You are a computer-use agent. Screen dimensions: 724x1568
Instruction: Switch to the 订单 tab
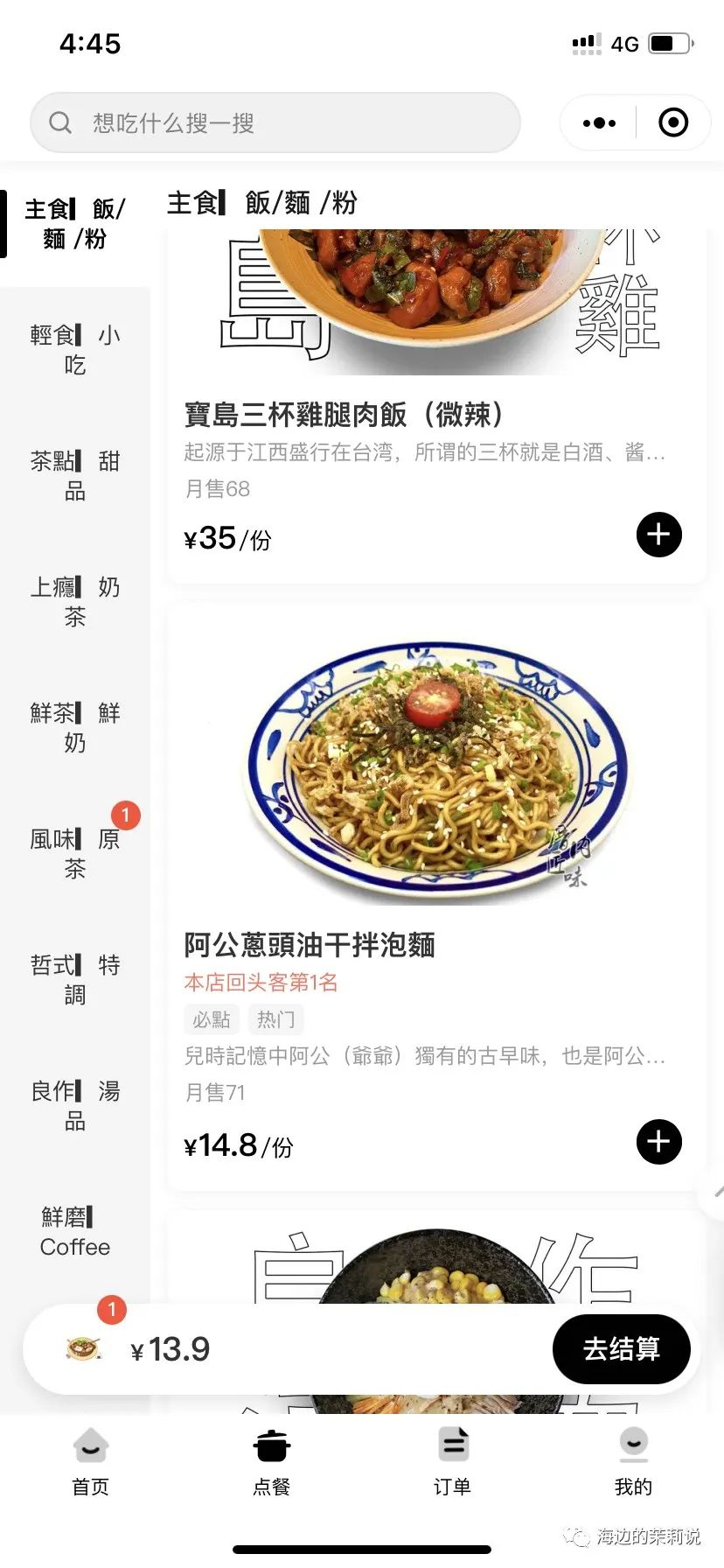(x=452, y=1461)
